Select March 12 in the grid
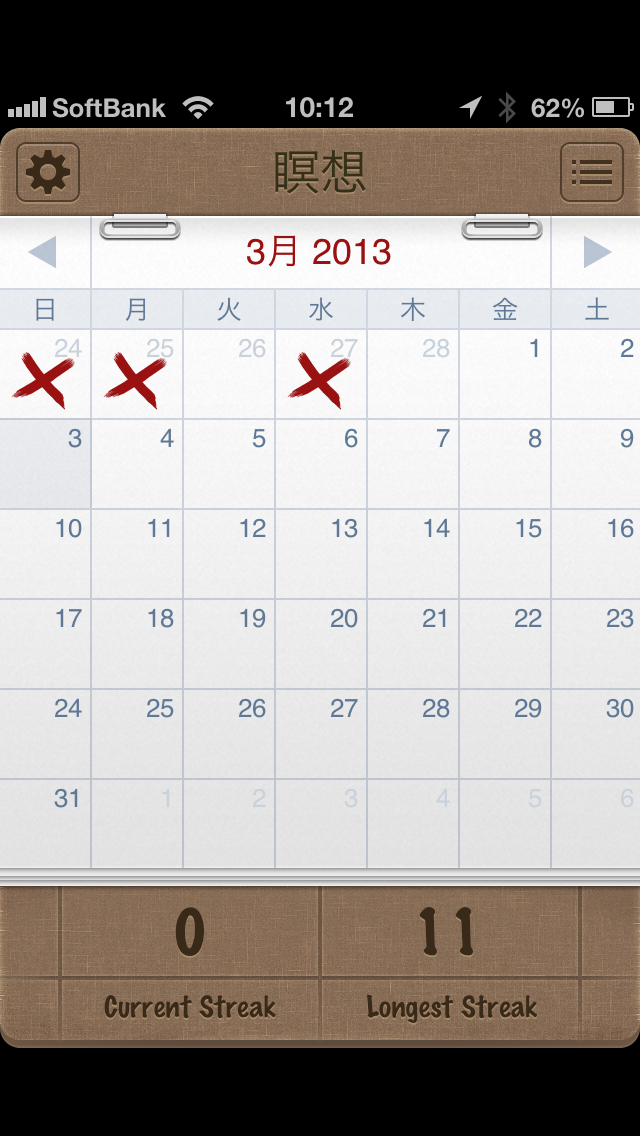Viewport: 640px width, 1136px height. tap(229, 554)
